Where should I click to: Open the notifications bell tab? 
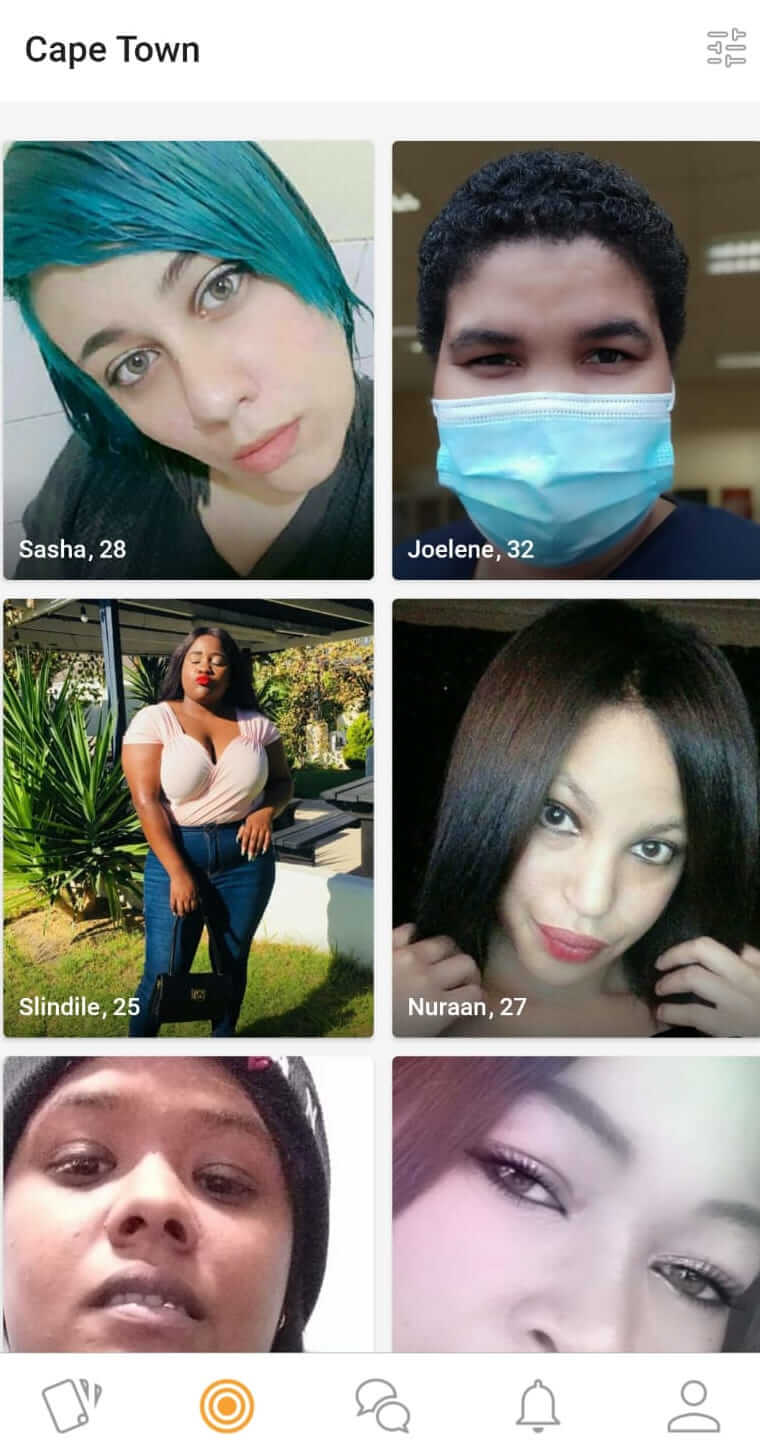pos(538,1405)
